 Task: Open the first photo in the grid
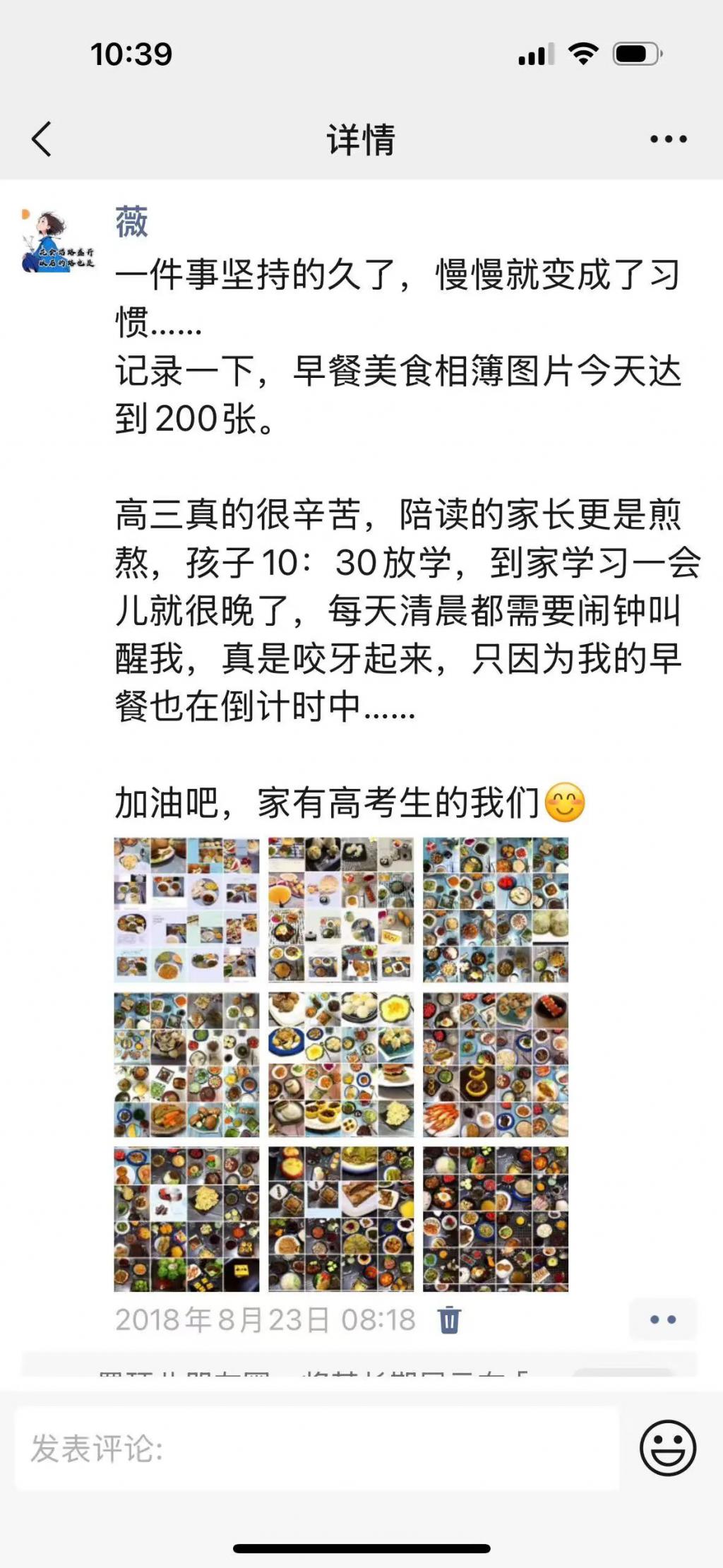(x=186, y=910)
